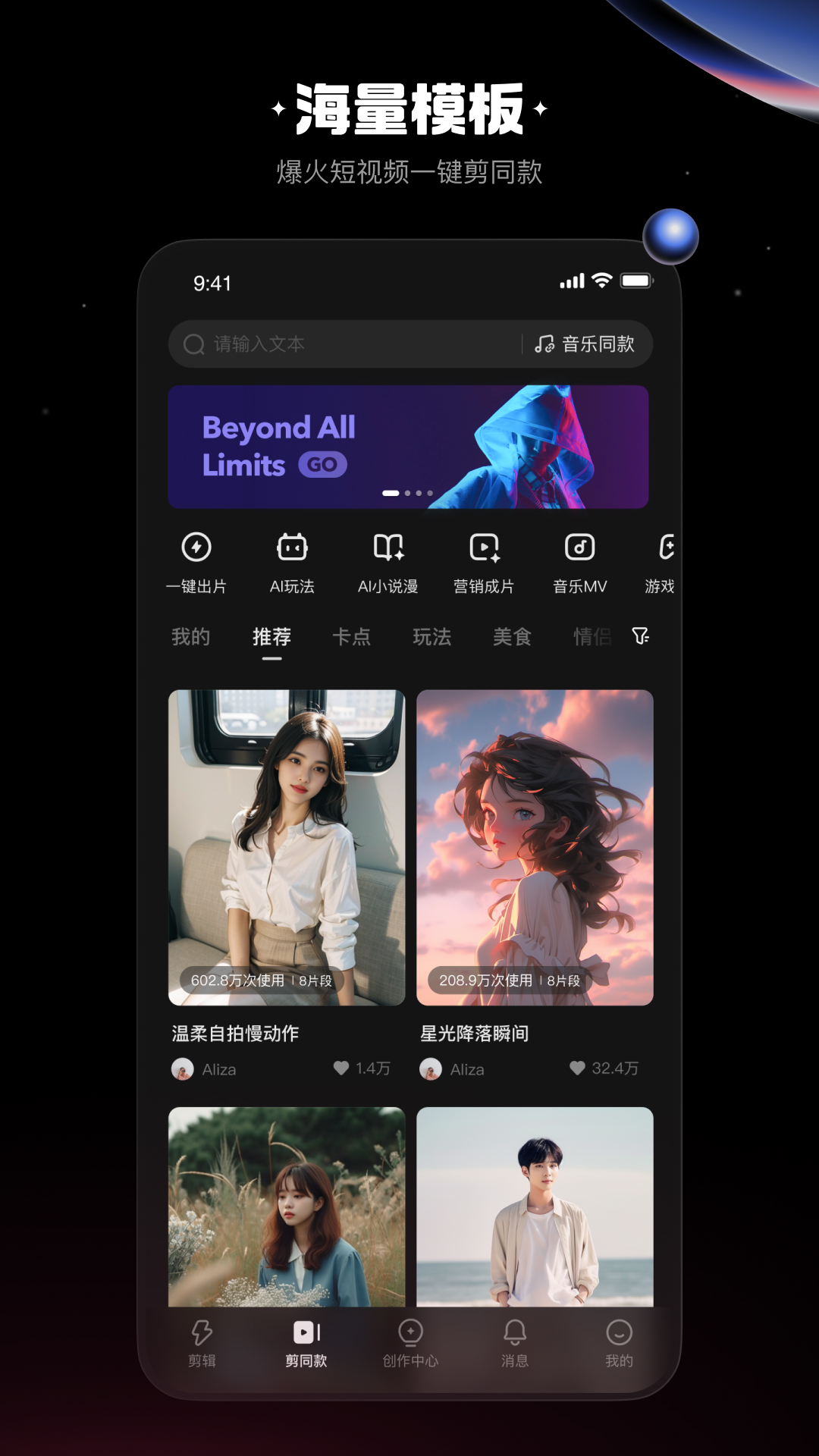819x1456 pixels.
Task: Tap the search magnifier icon
Action: pos(193,344)
